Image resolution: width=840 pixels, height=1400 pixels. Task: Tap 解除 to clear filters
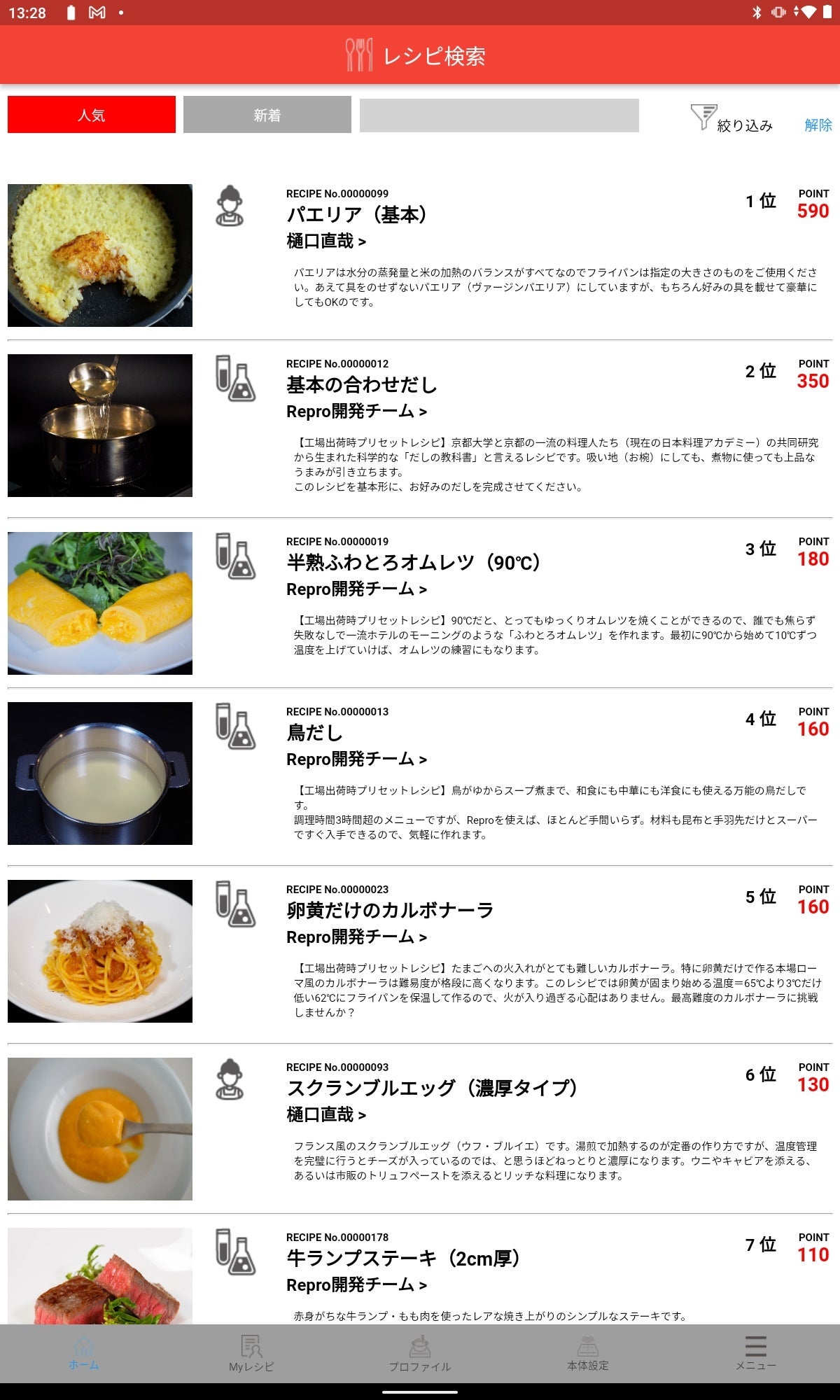coord(818,125)
